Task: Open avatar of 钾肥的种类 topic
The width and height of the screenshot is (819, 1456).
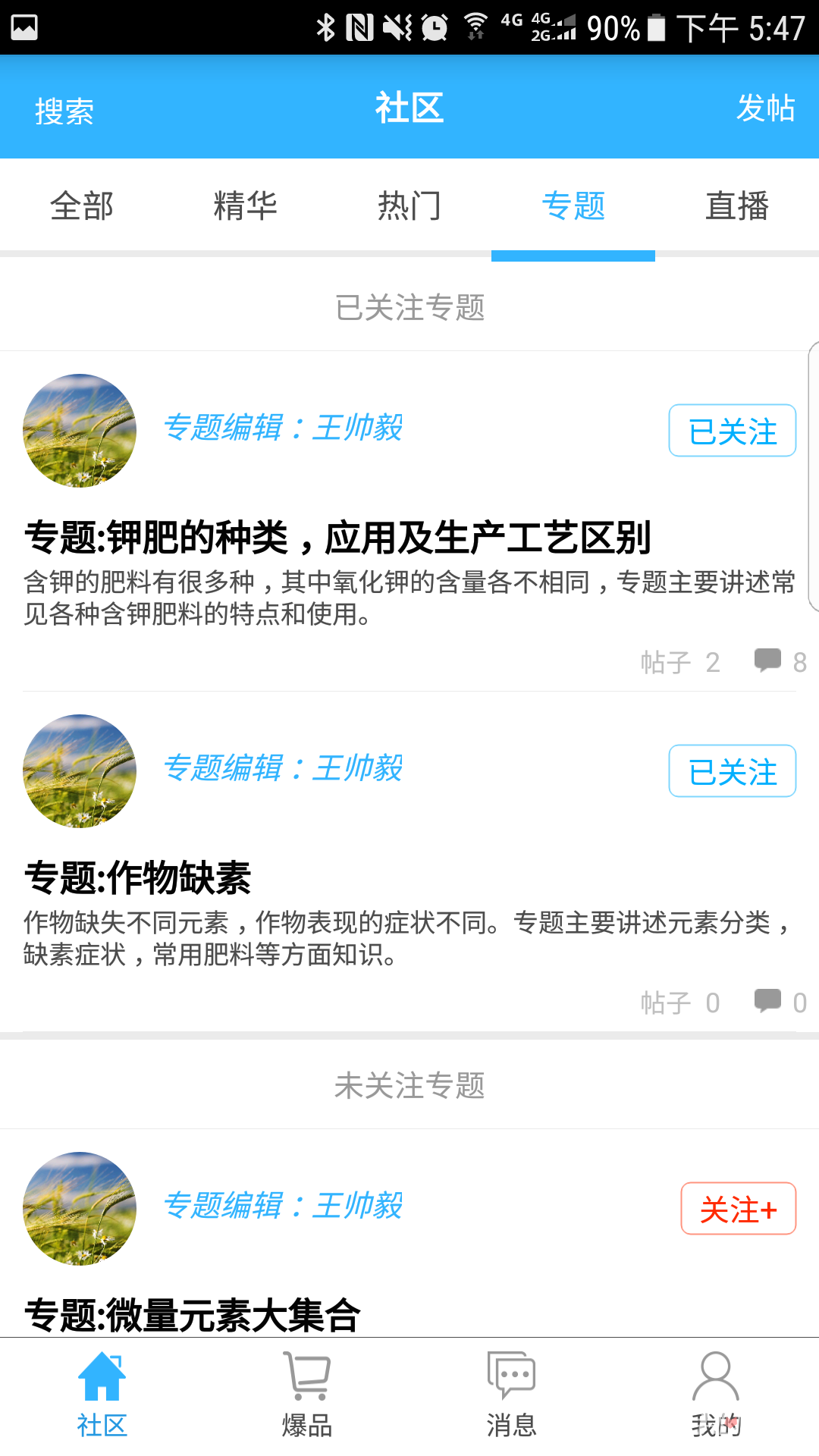Action: pyautogui.click(x=79, y=430)
